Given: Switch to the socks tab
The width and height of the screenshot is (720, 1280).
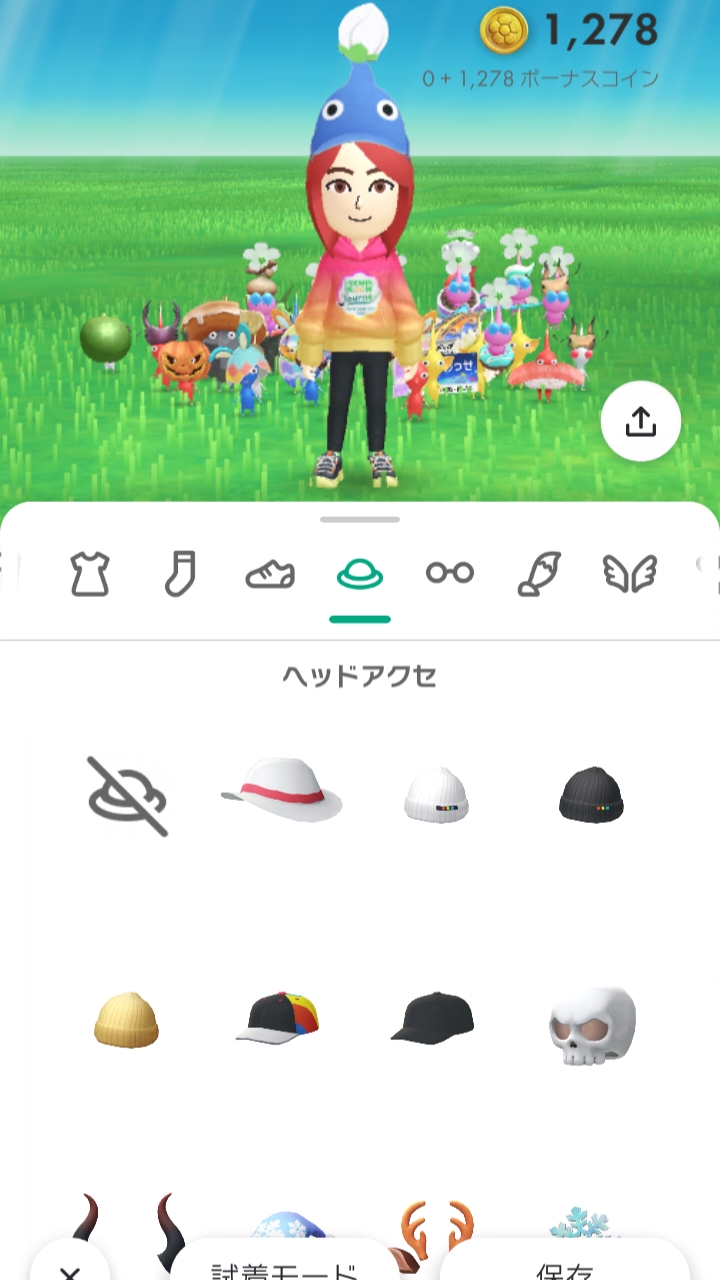Looking at the screenshot, I should coord(180,574).
